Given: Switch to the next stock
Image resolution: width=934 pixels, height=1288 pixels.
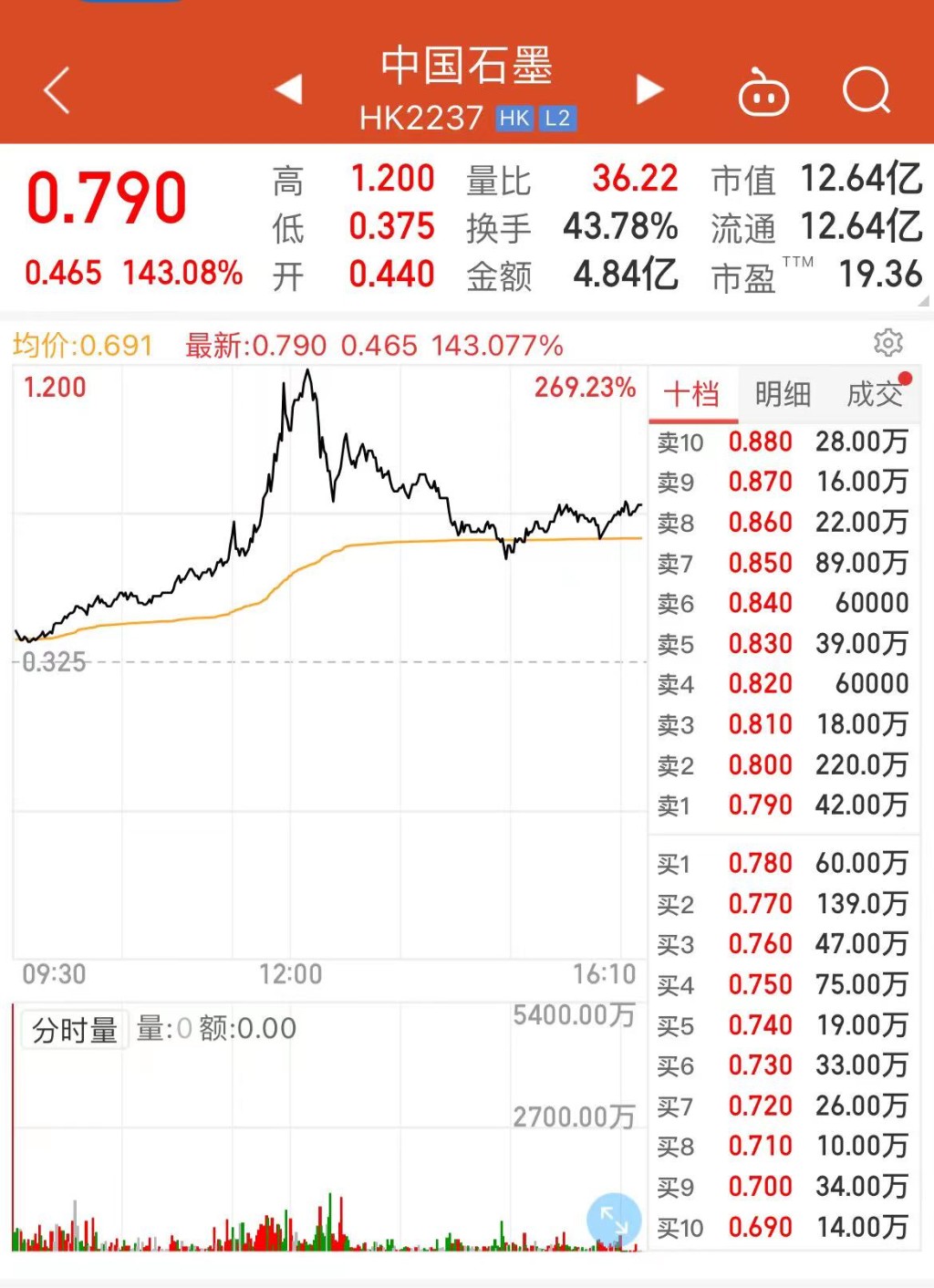Looking at the screenshot, I should click(649, 89).
